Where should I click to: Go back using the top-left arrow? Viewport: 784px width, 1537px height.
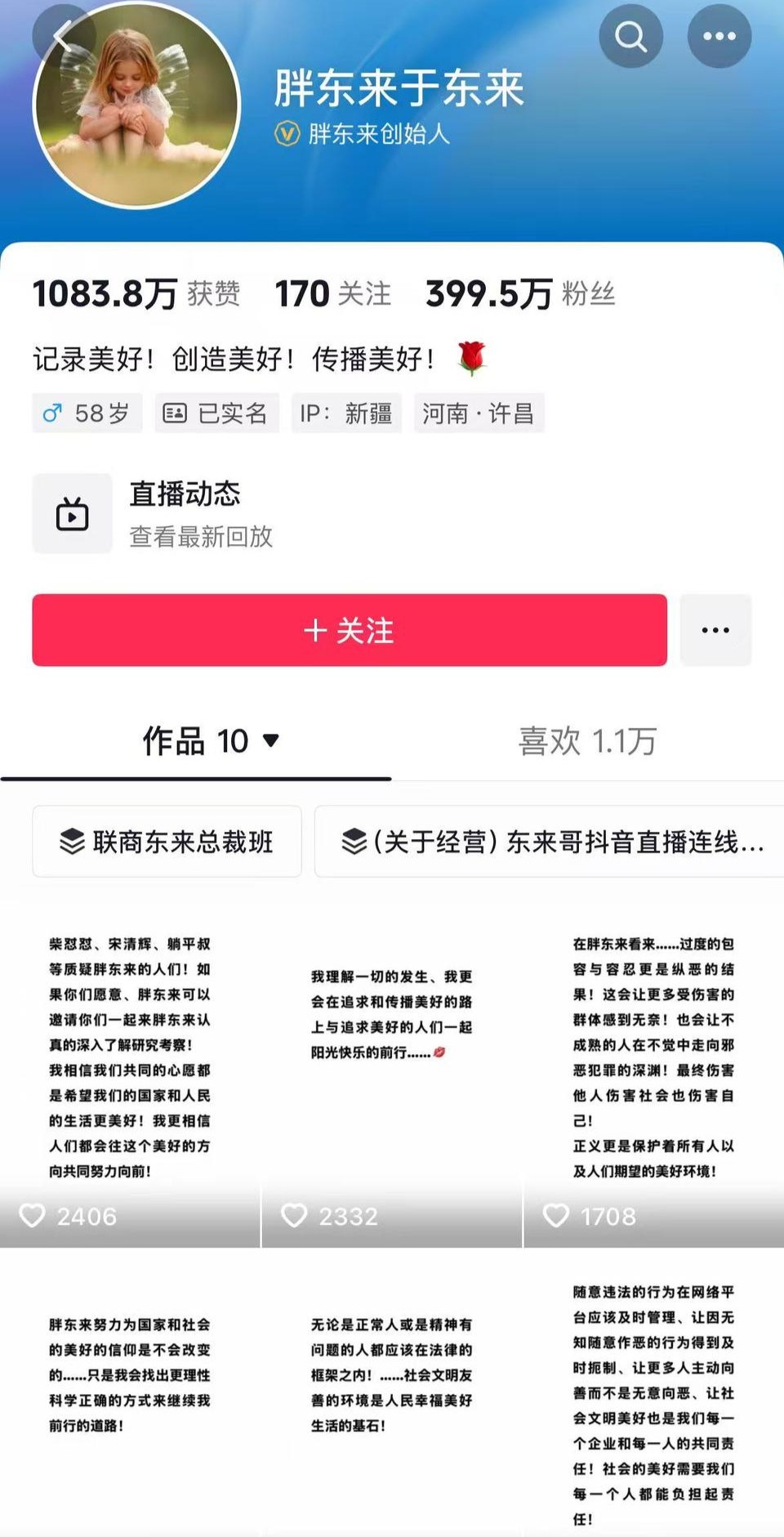point(63,35)
